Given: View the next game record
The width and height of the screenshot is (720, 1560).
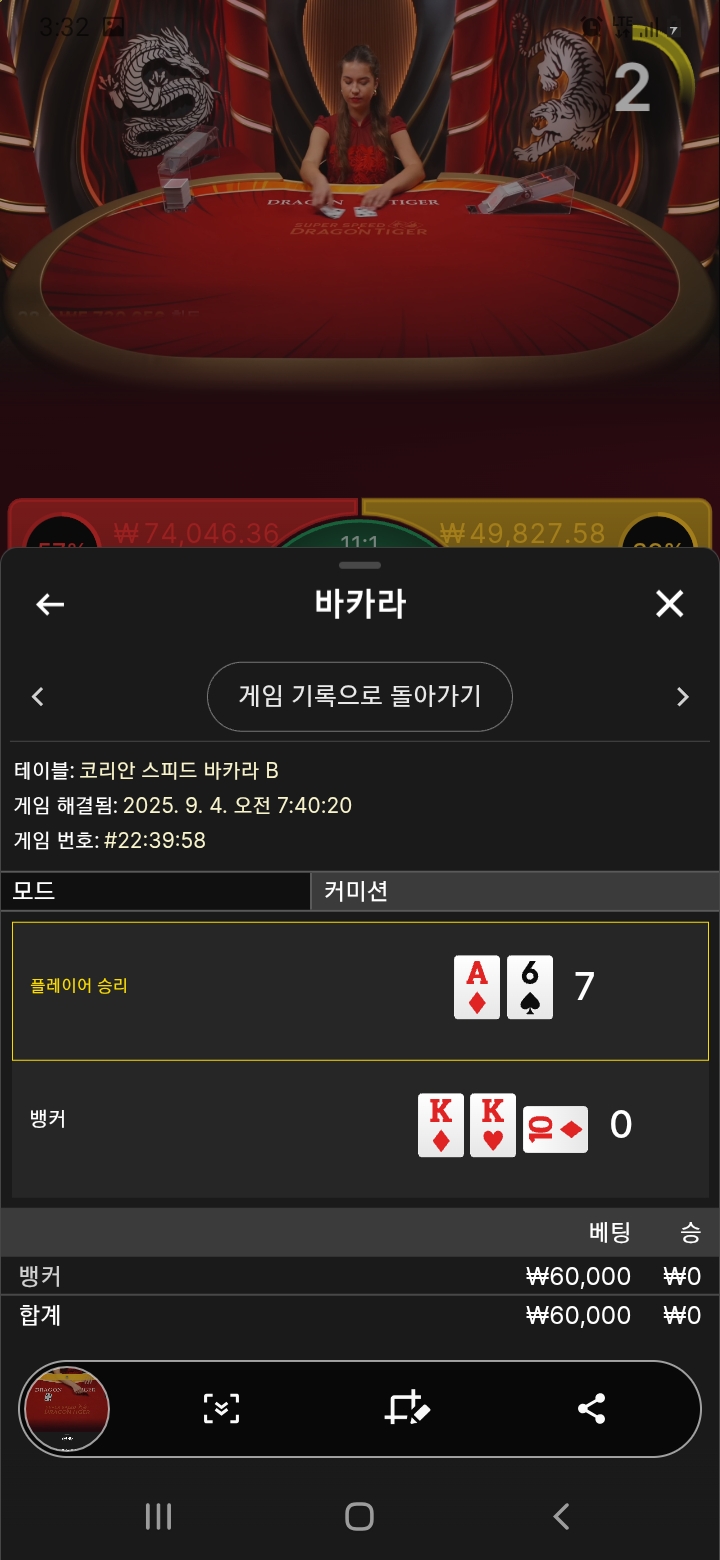Looking at the screenshot, I should (x=683, y=697).
